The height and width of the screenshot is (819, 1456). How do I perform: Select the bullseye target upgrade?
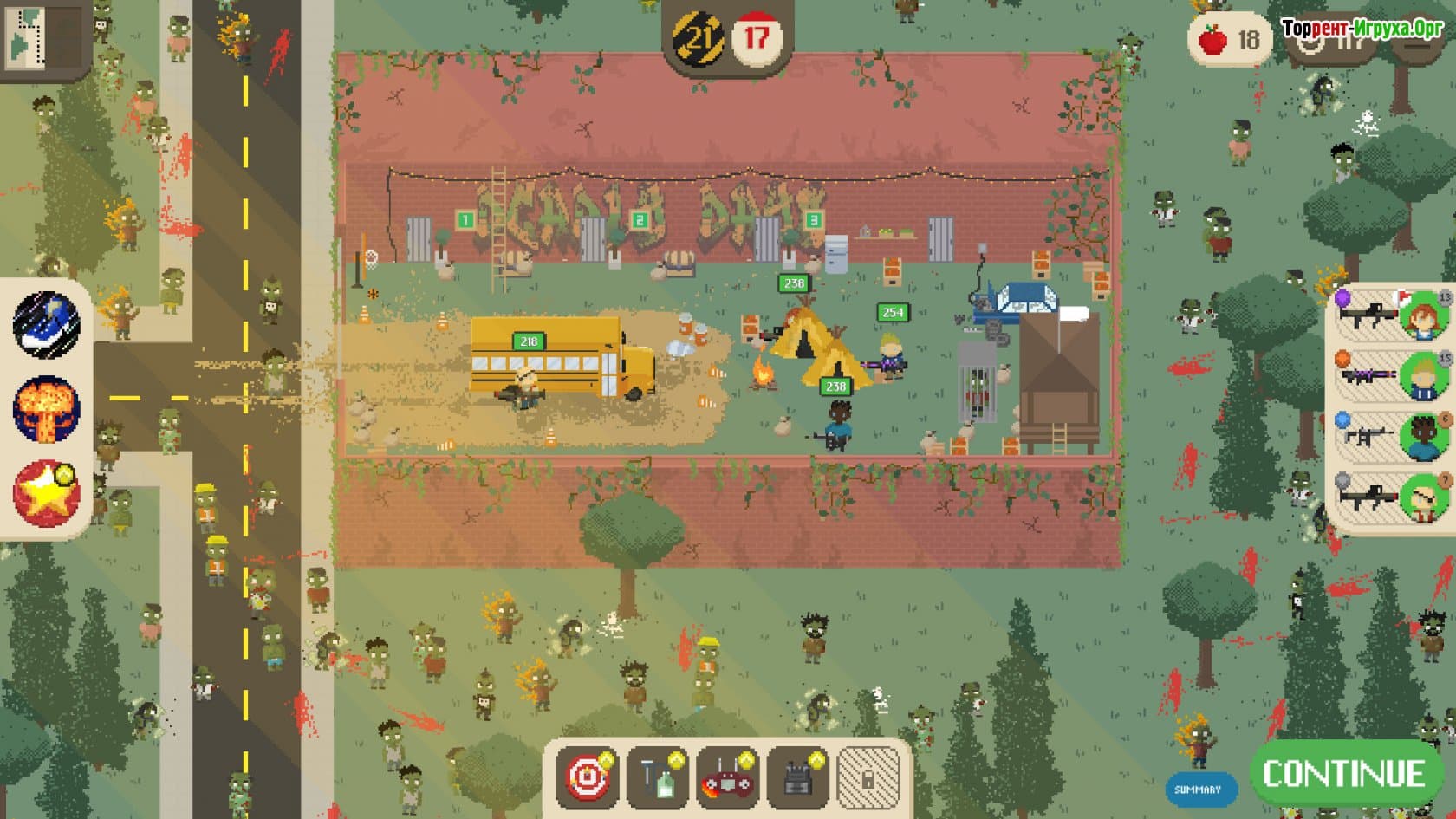coord(588,777)
